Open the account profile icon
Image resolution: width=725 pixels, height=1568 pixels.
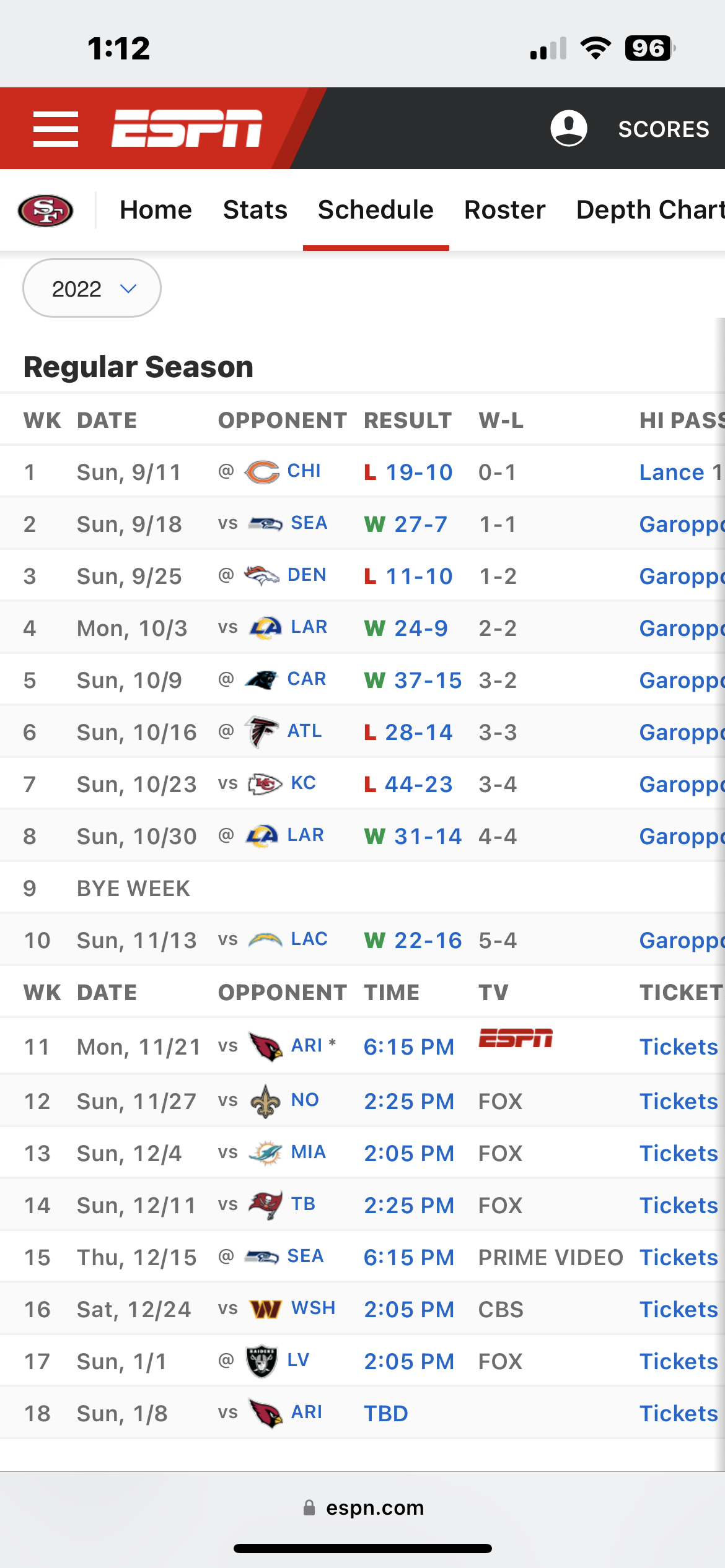[x=568, y=128]
